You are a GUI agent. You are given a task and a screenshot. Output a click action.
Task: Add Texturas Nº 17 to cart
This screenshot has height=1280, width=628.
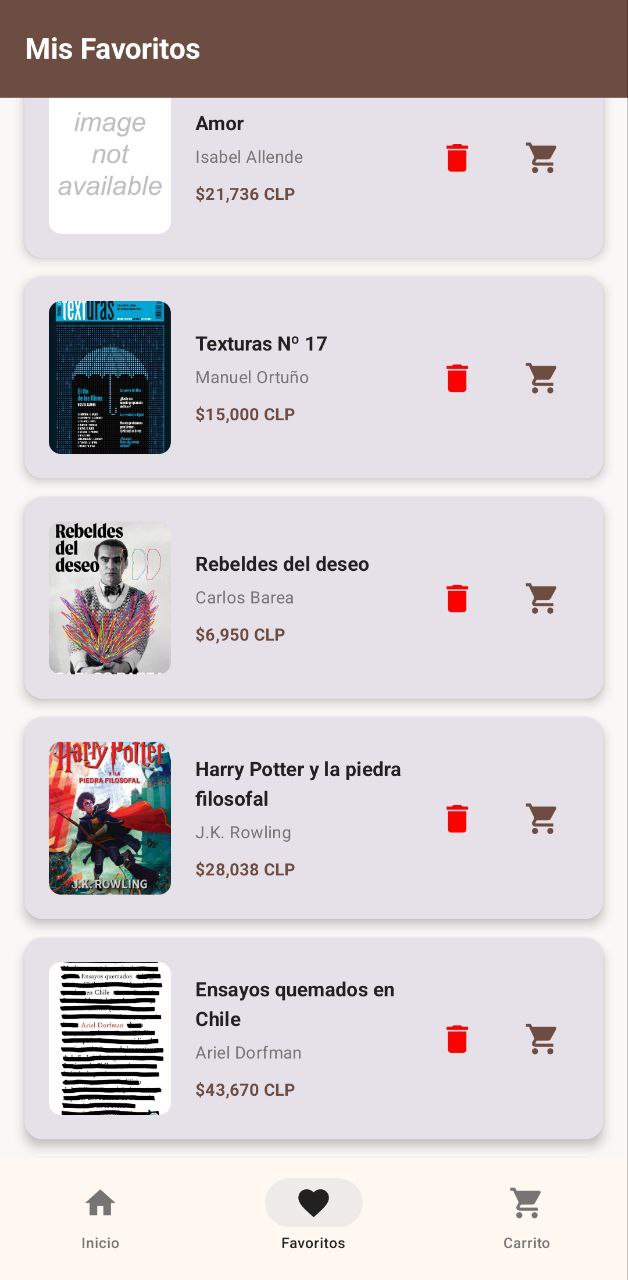click(541, 378)
